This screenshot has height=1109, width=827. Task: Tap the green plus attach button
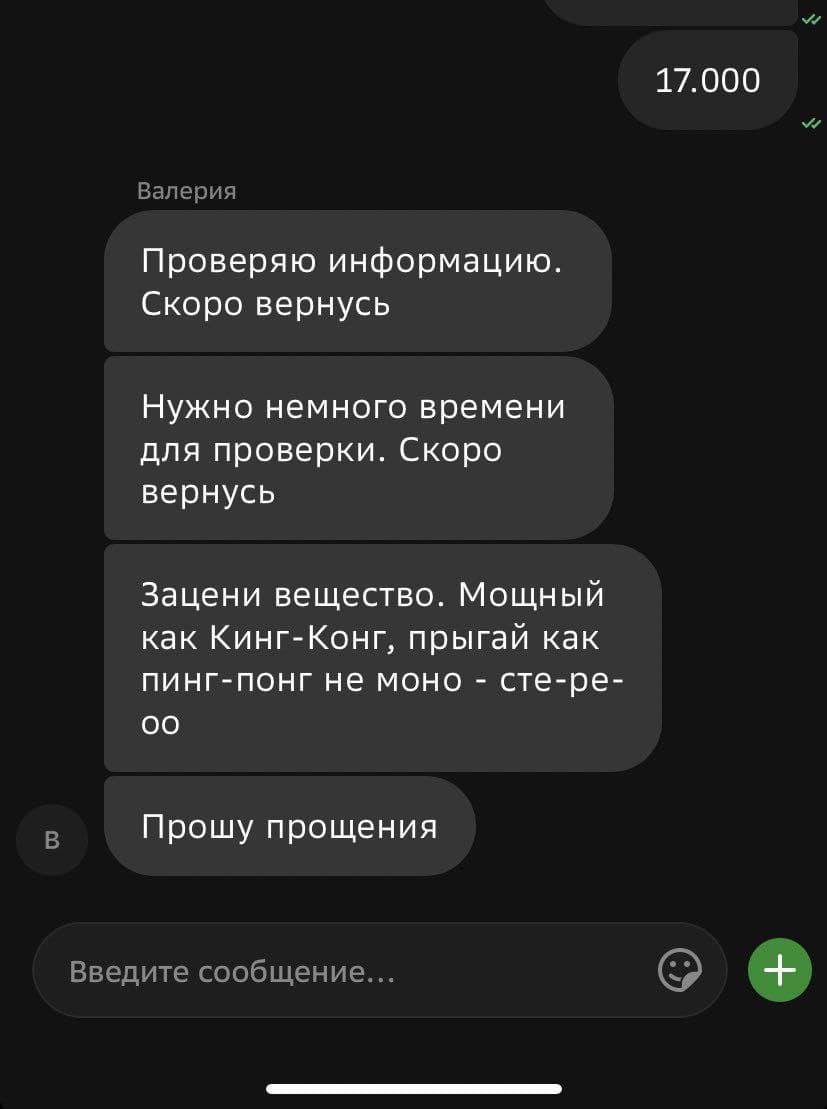coord(780,970)
